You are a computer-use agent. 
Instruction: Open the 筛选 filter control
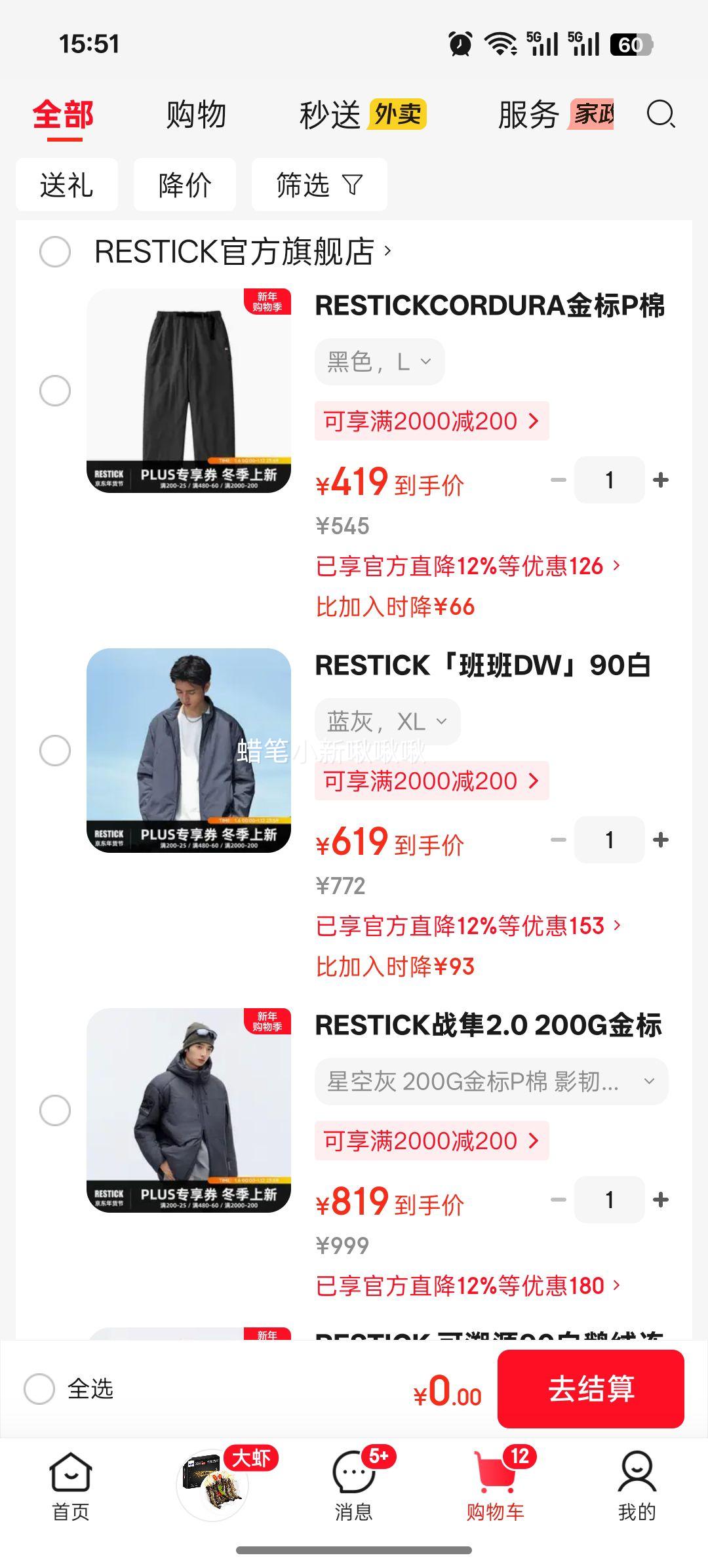tap(319, 184)
